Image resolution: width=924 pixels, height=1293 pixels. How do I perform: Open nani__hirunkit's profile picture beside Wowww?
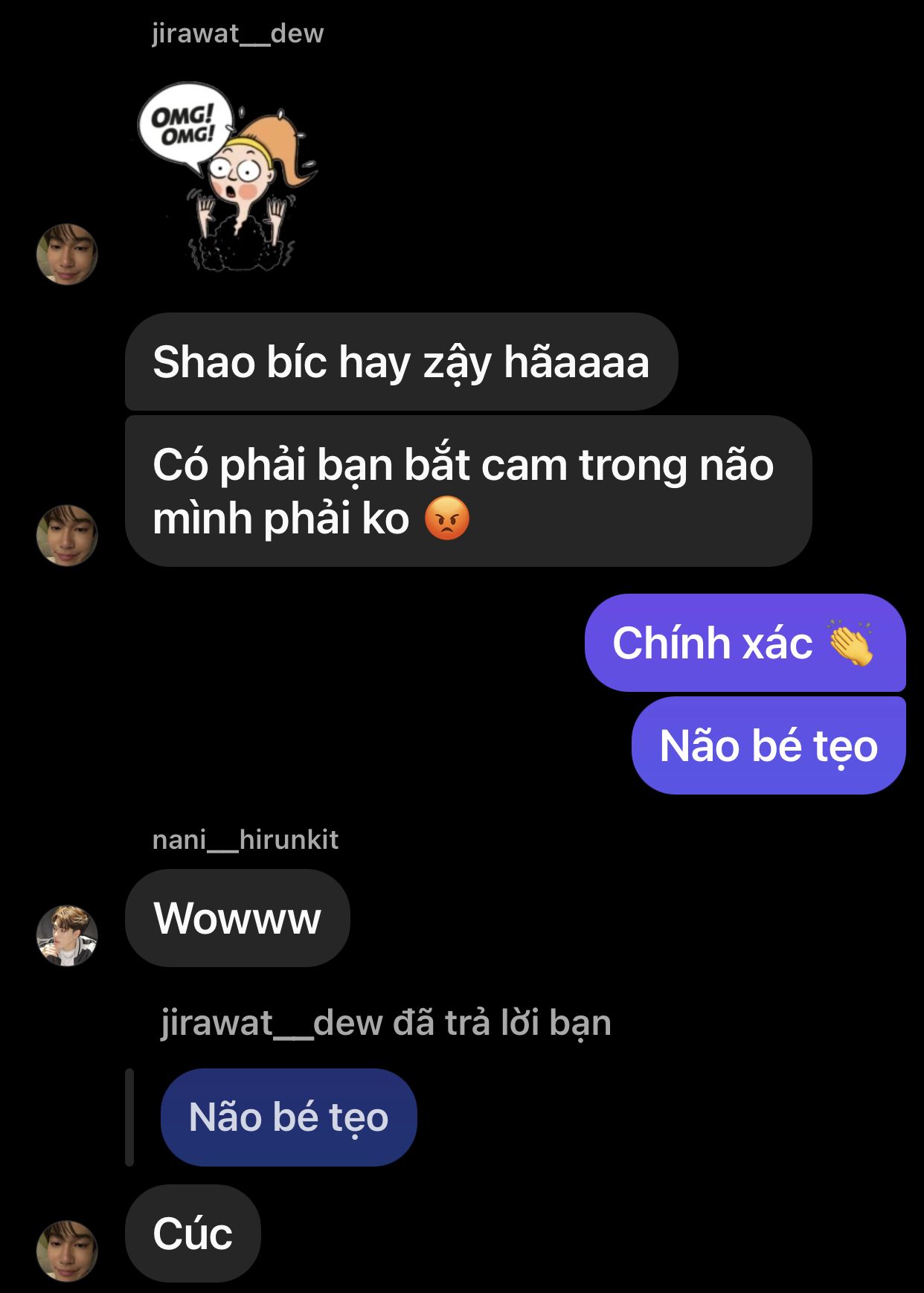point(67,935)
